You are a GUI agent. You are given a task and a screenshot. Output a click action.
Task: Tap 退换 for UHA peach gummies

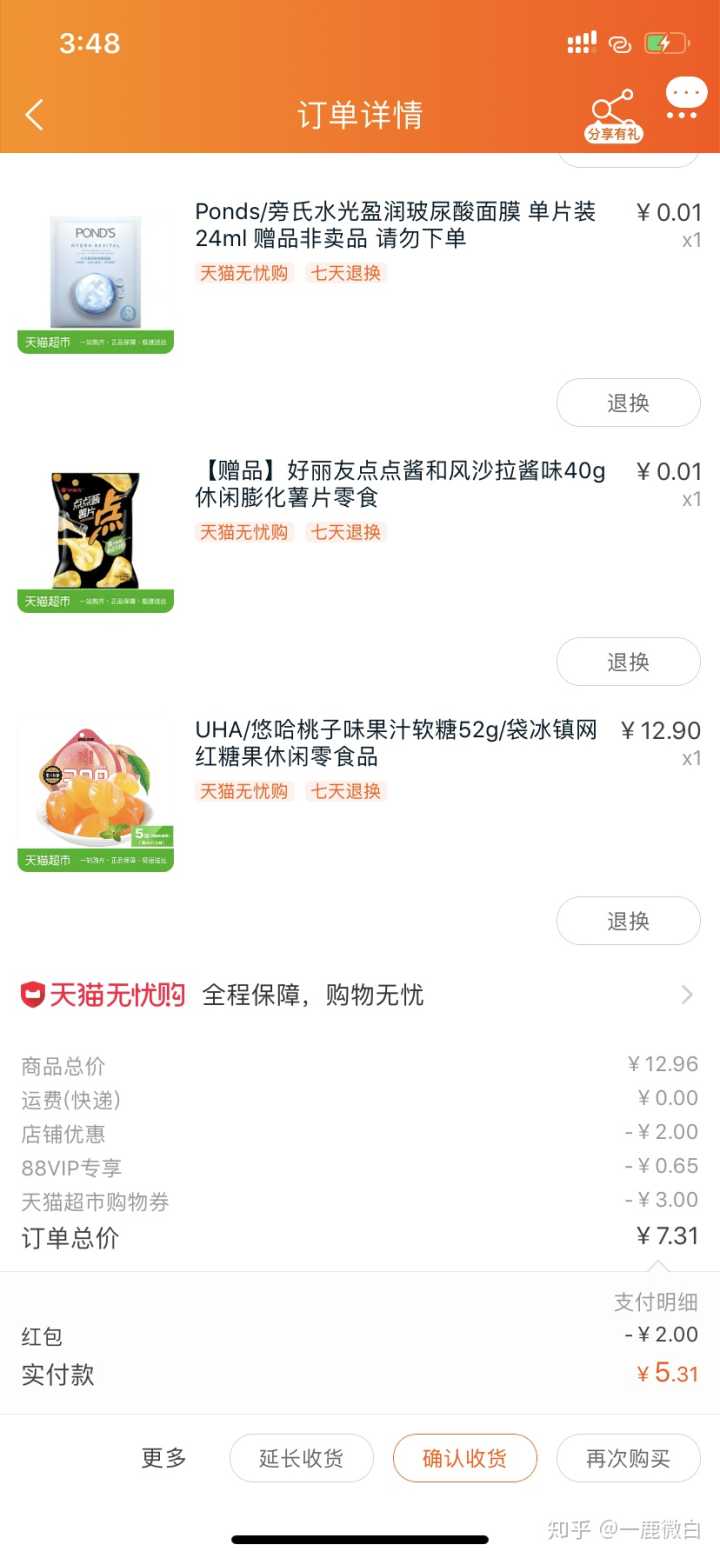point(628,921)
